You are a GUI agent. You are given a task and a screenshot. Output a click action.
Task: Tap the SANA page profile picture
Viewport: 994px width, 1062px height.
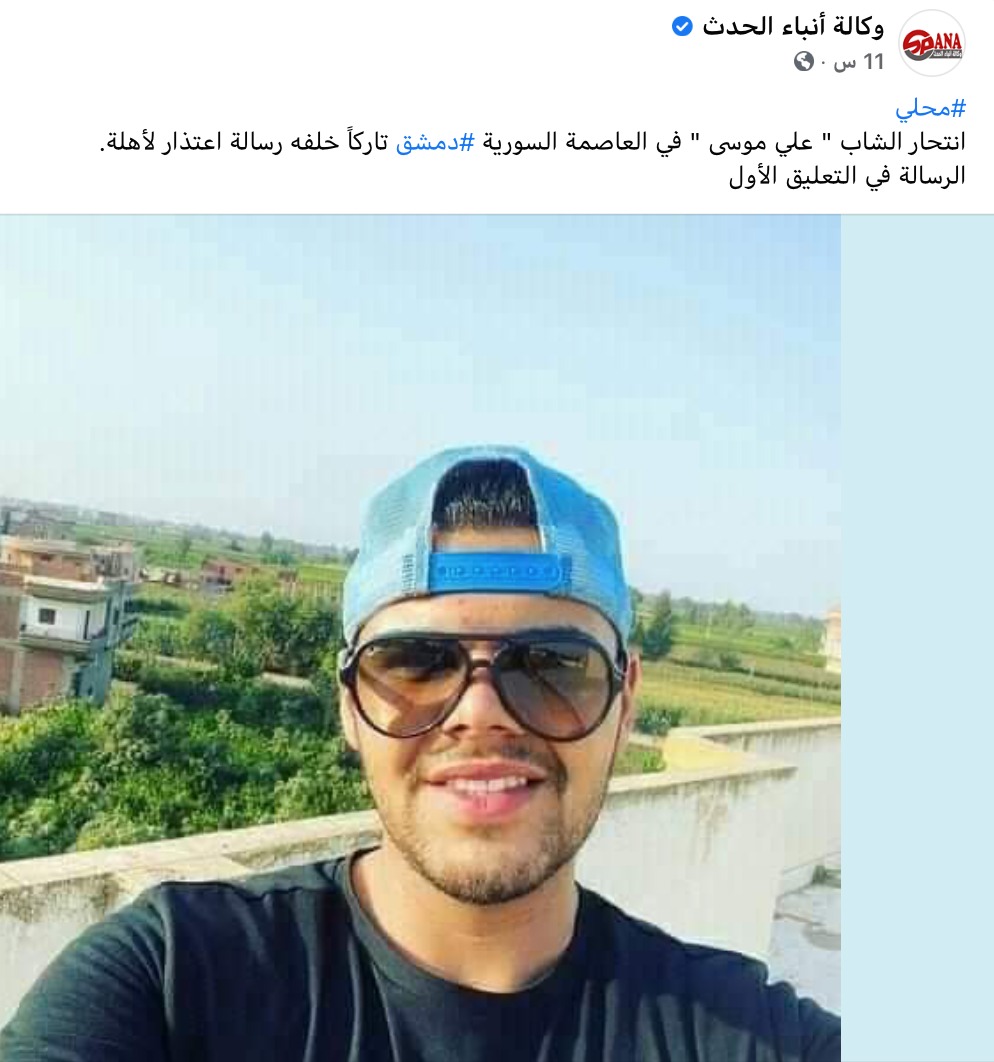point(931,44)
